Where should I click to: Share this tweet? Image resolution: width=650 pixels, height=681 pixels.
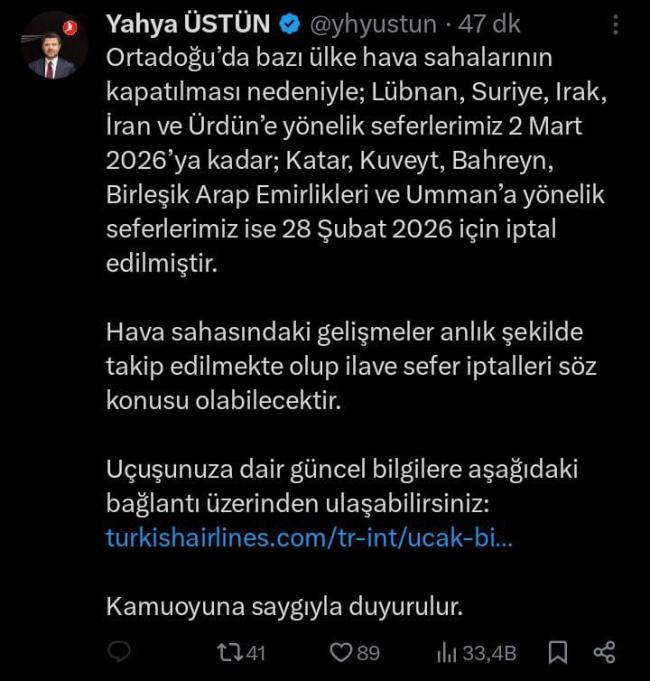click(x=604, y=652)
